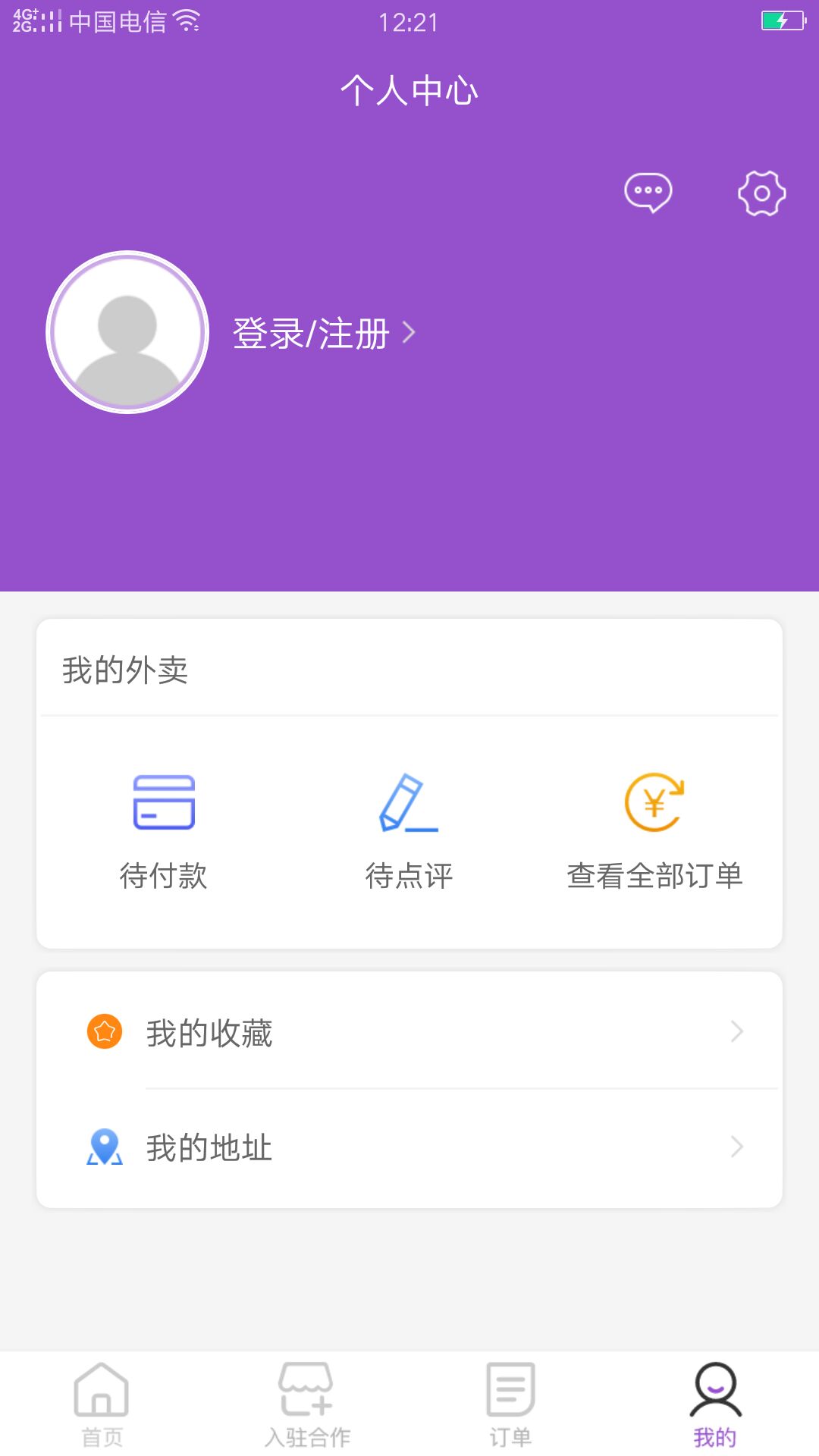This screenshot has width=819, height=1456.
Task: Tap the Wi-Fi icon in the status bar
Action: click(x=184, y=22)
